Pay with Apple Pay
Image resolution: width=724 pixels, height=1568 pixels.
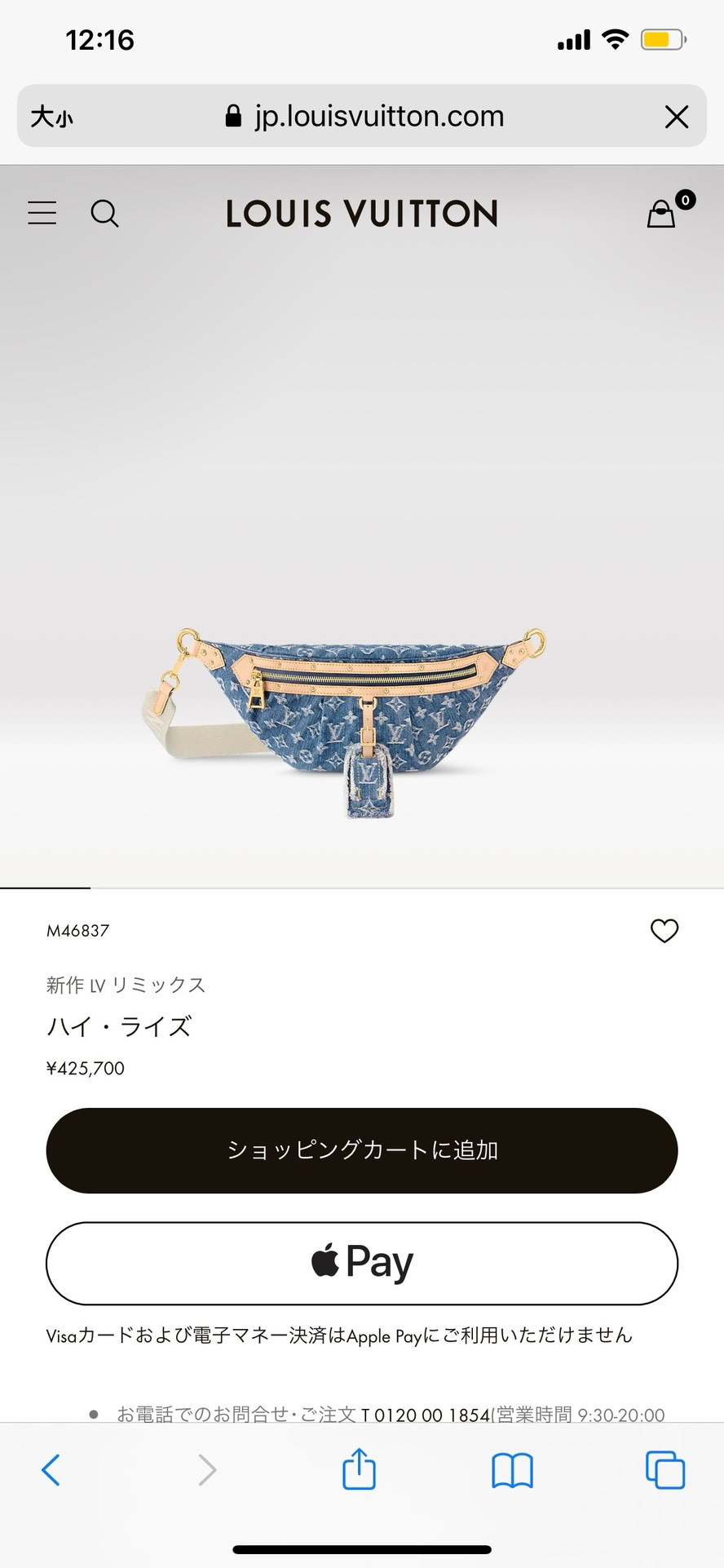[362, 1263]
